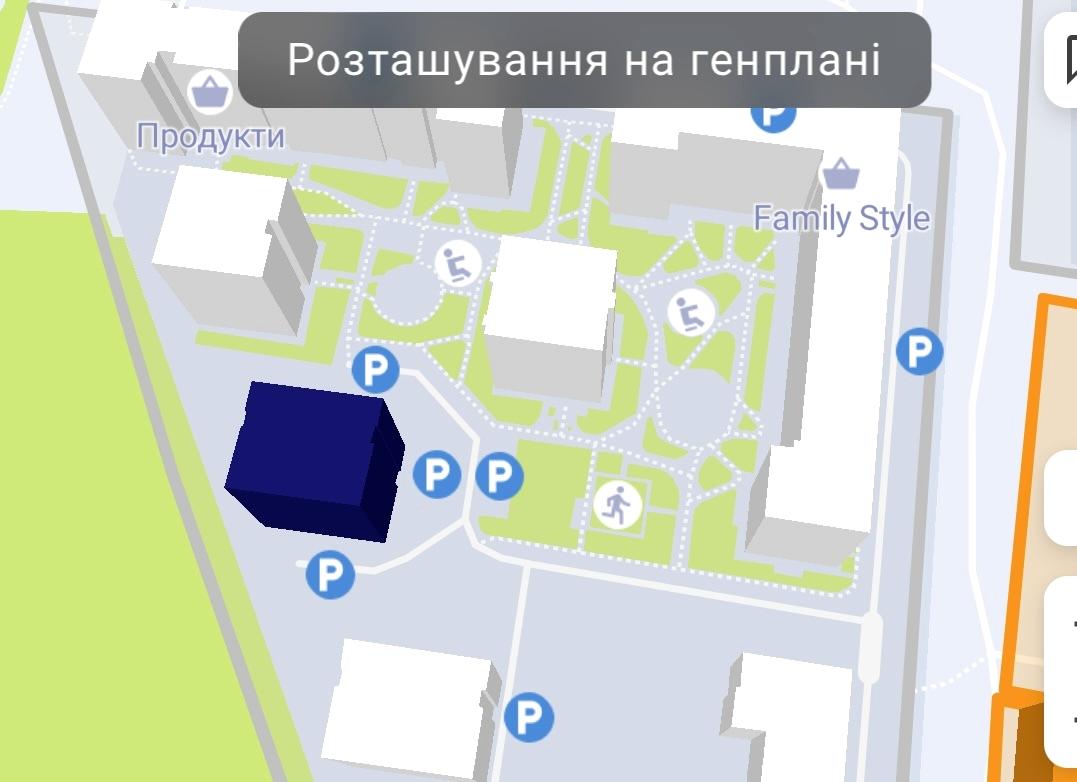Image resolution: width=1077 pixels, height=782 pixels.
Task: Tap the highlighted dark blue building
Action: click(x=314, y=460)
